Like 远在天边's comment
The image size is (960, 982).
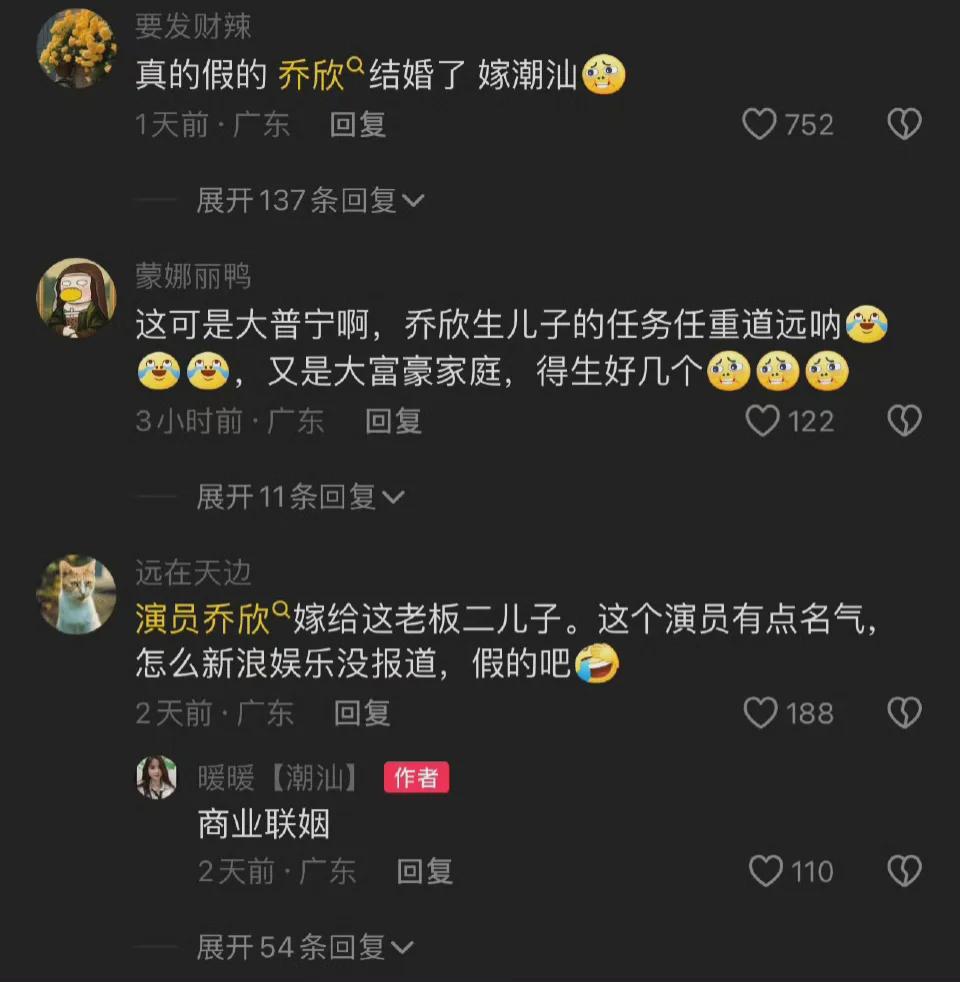click(x=761, y=713)
